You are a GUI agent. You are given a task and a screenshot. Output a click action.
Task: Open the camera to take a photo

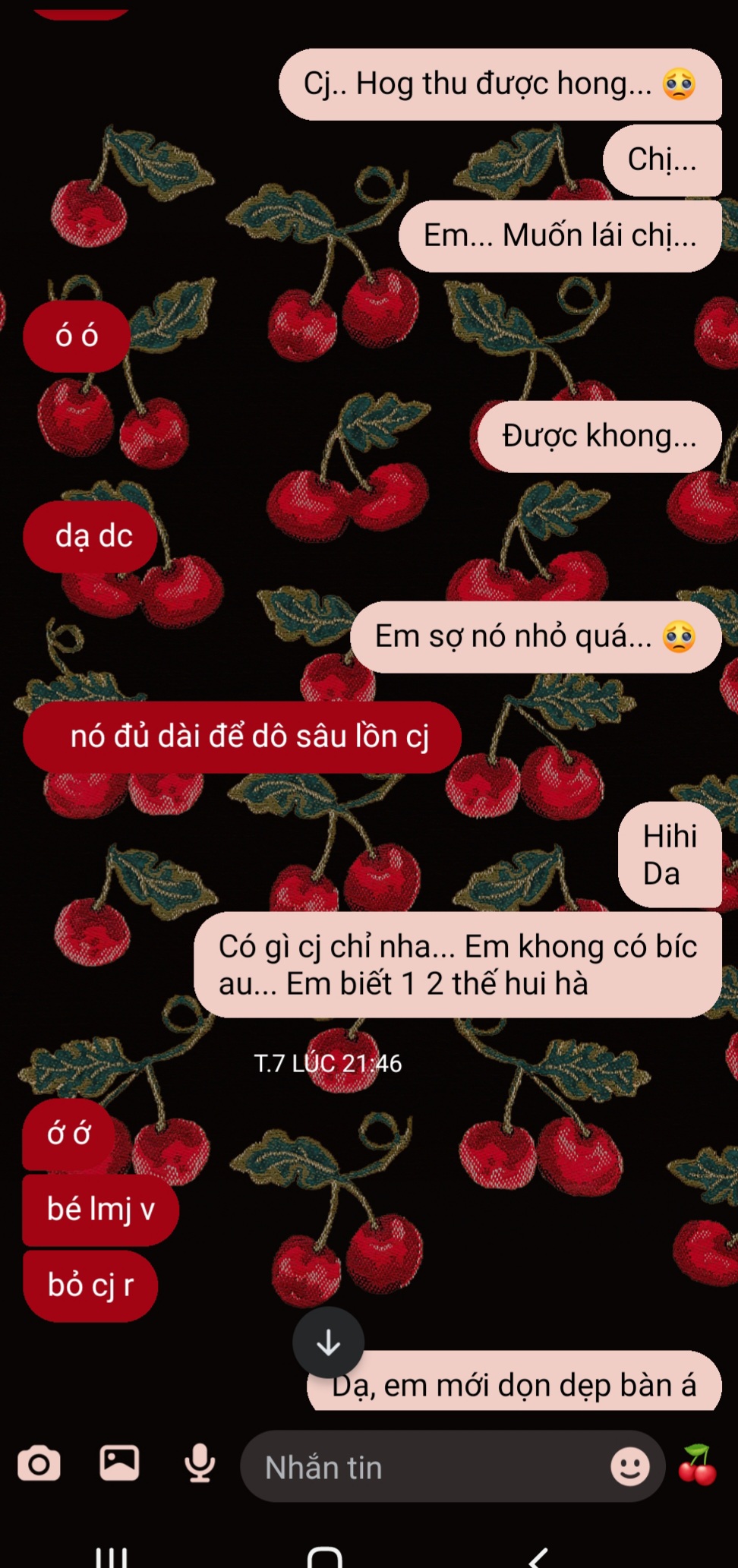[x=39, y=1464]
